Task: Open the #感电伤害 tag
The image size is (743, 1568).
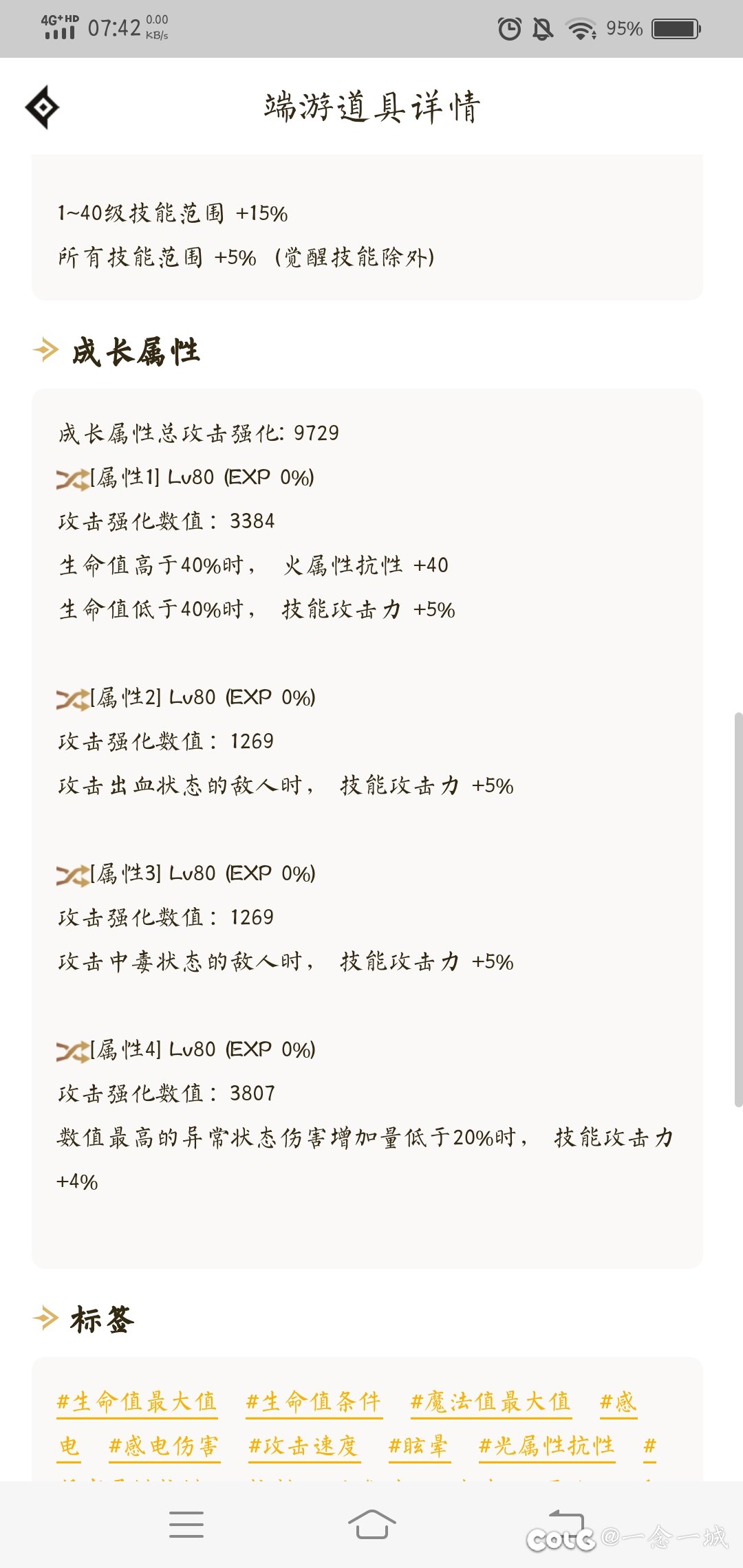Action: 164,1446
